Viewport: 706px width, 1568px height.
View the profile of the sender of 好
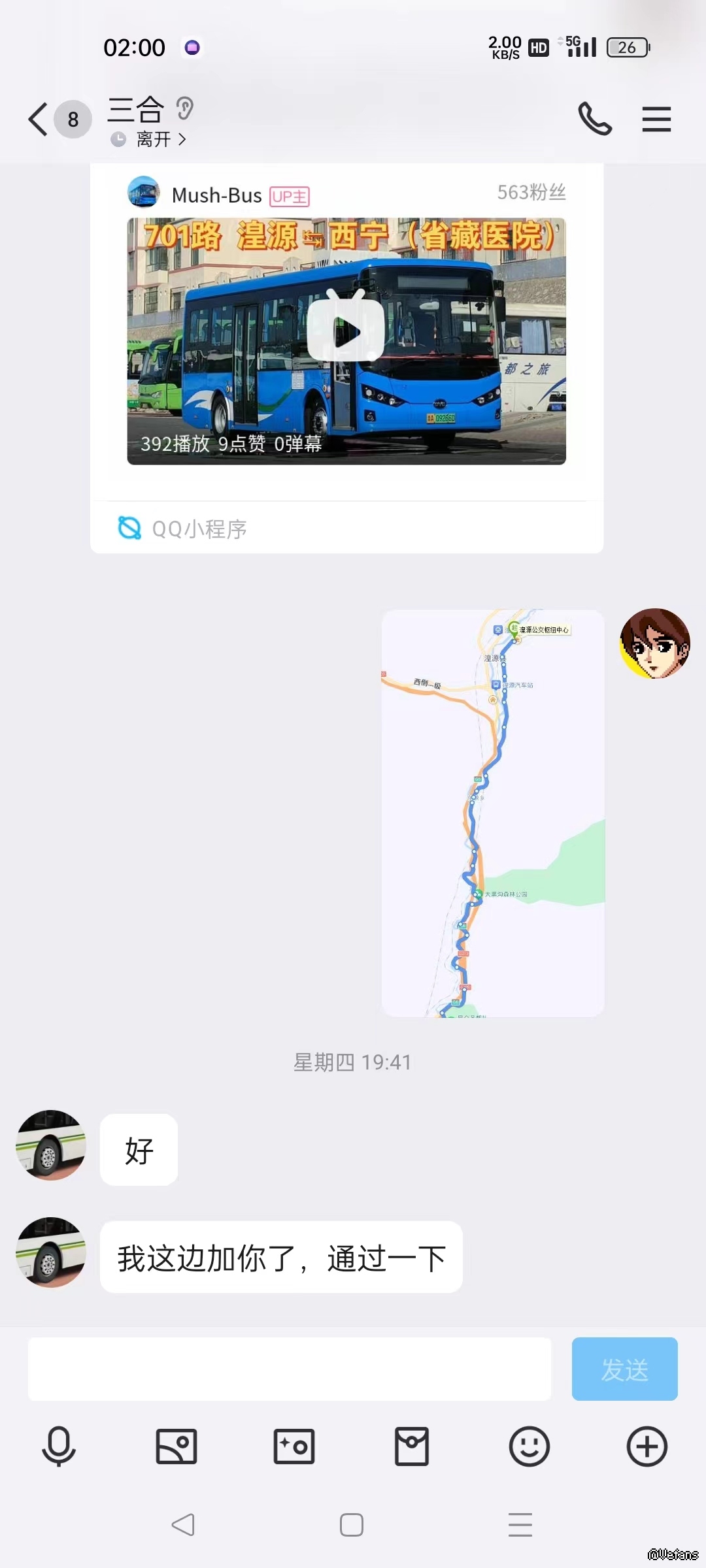(51, 1145)
